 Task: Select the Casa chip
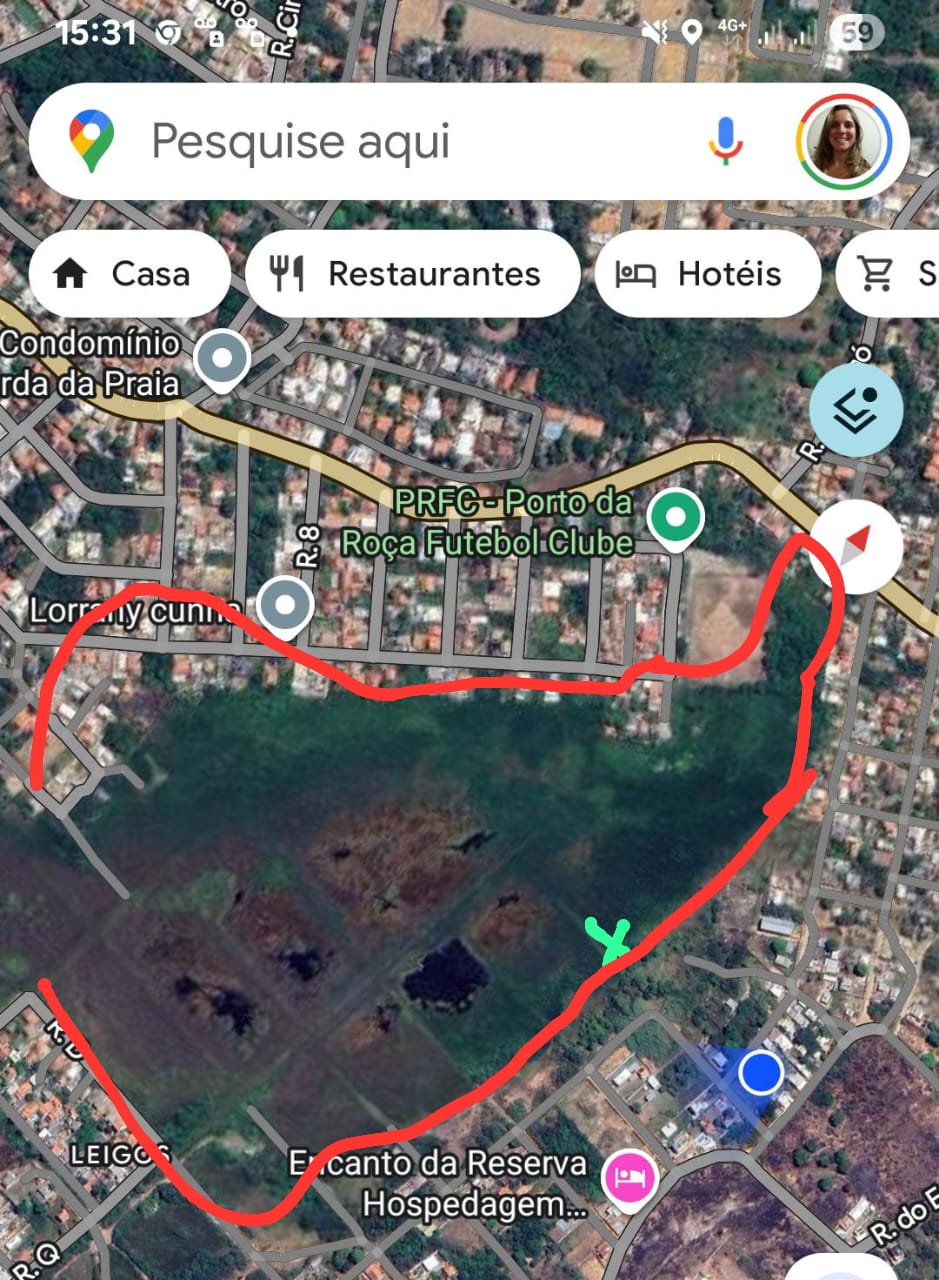(x=129, y=274)
